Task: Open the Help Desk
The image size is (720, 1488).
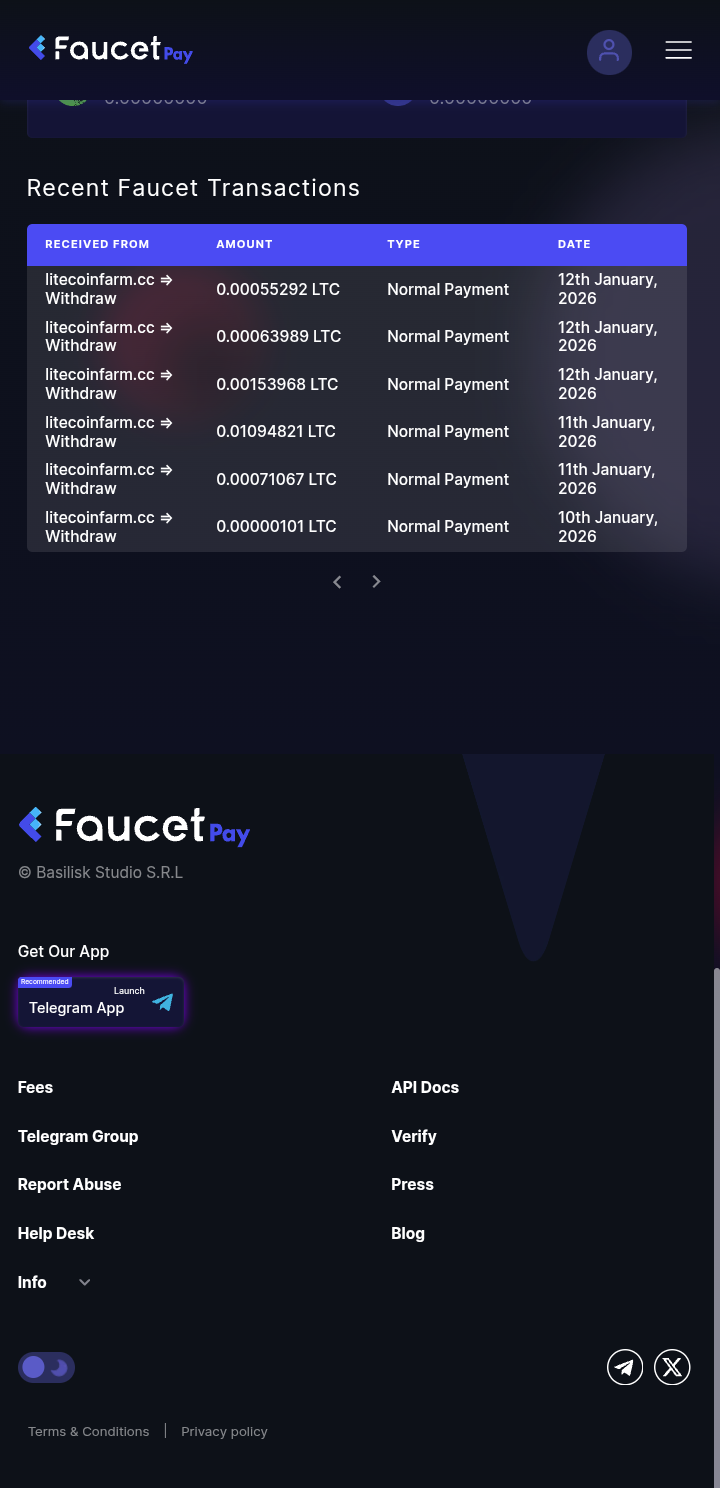Action: point(56,1233)
